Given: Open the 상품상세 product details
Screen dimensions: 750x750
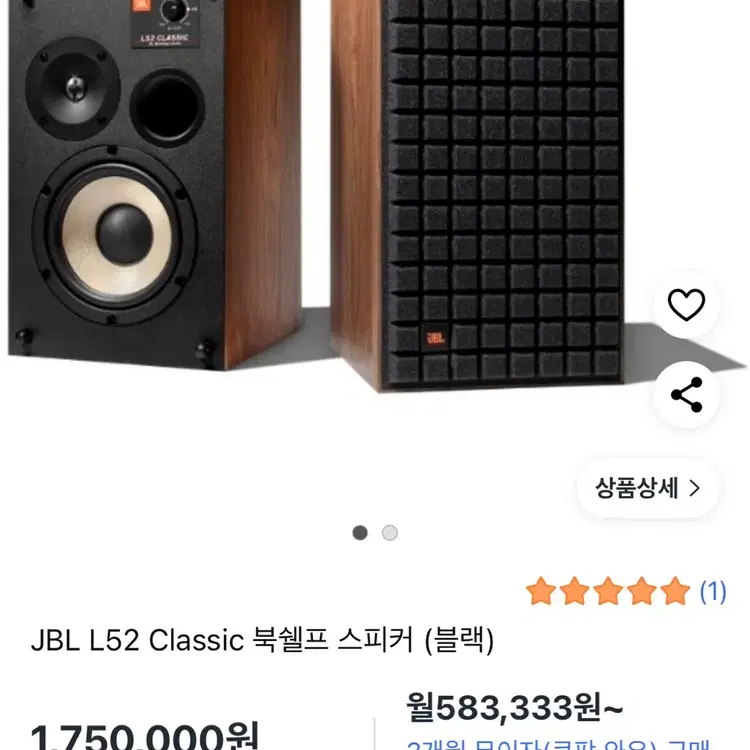Looking at the screenshot, I should (647, 488).
